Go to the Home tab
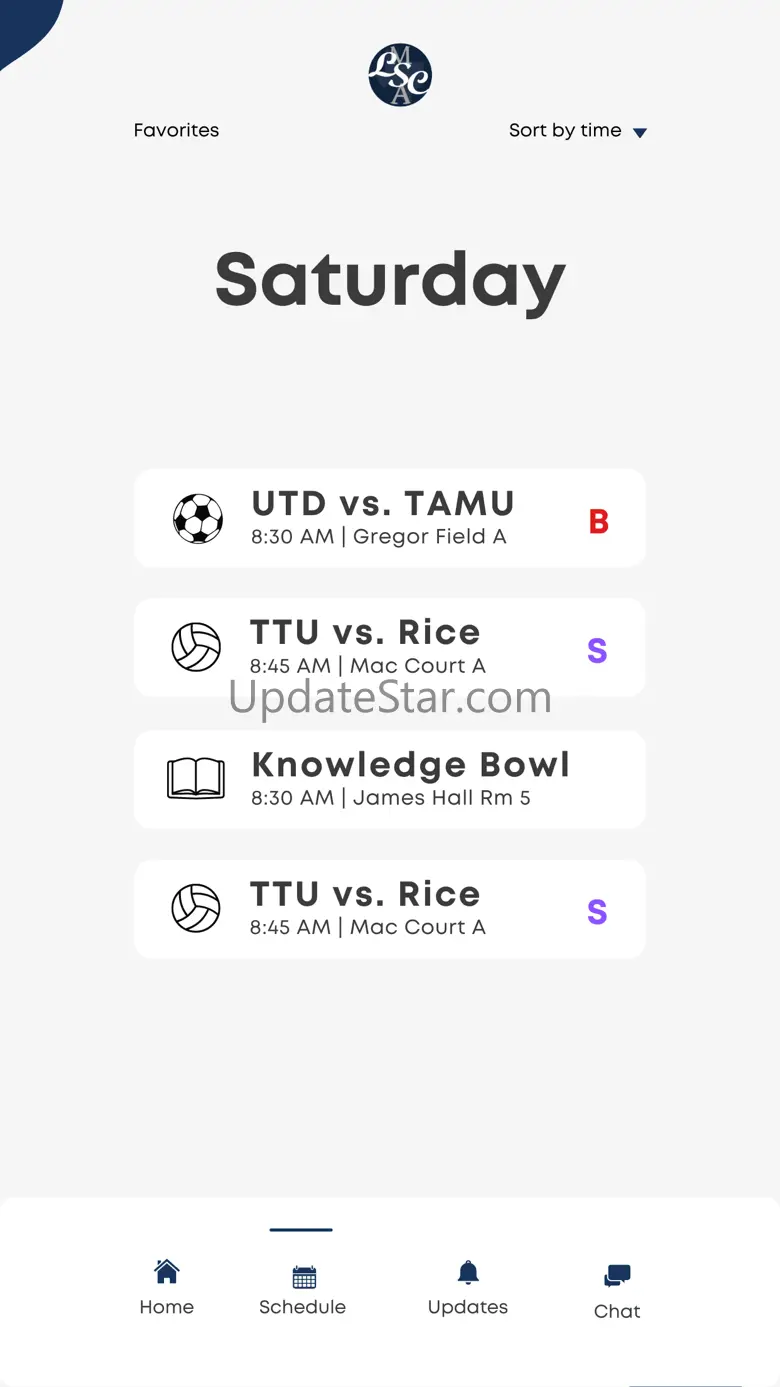 click(x=167, y=1288)
